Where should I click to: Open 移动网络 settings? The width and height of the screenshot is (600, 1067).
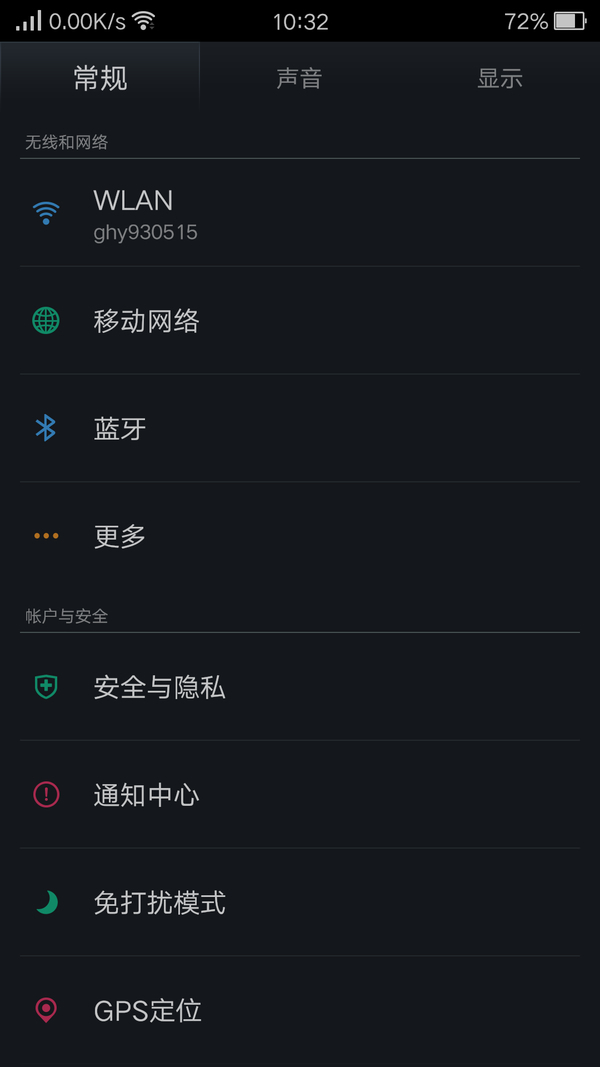click(300, 321)
